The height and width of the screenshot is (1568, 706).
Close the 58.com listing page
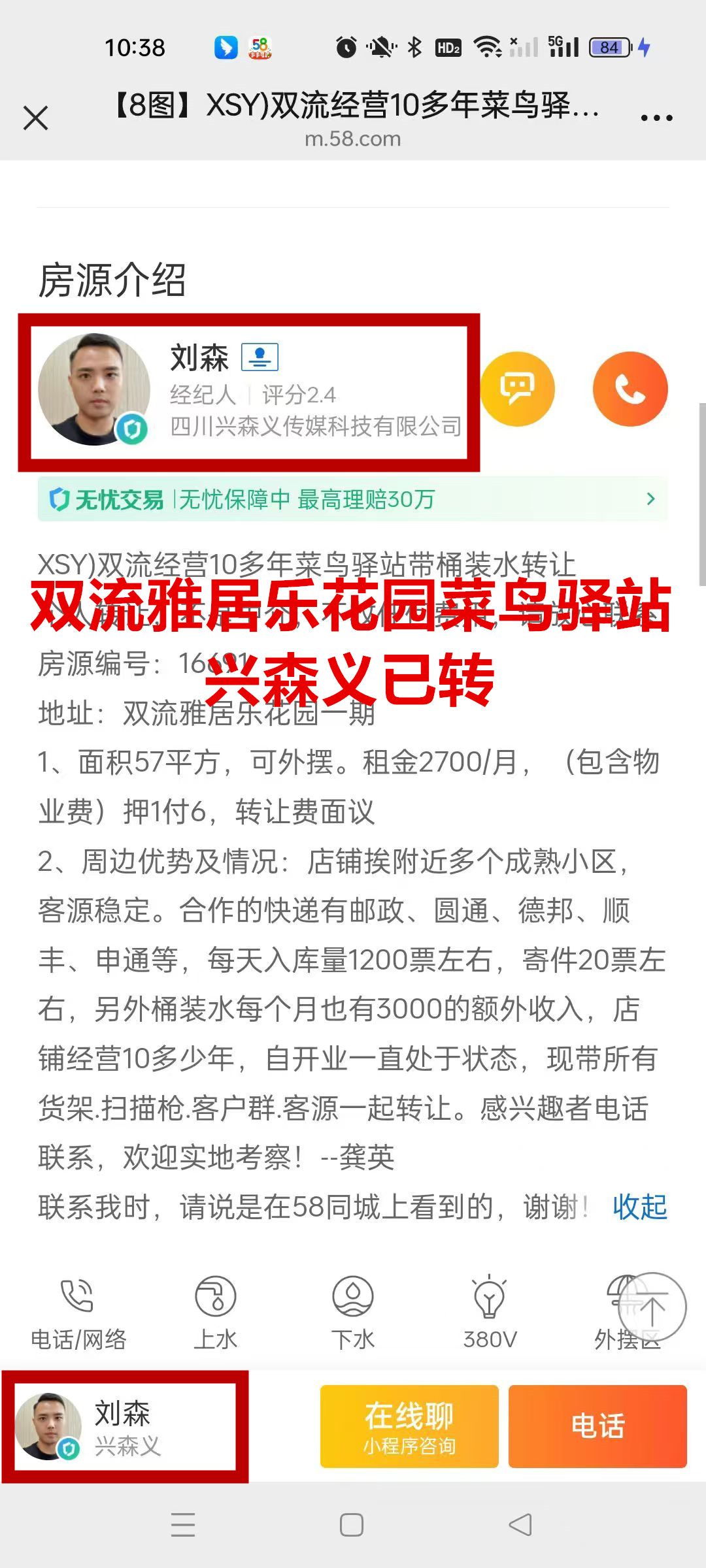[x=36, y=118]
